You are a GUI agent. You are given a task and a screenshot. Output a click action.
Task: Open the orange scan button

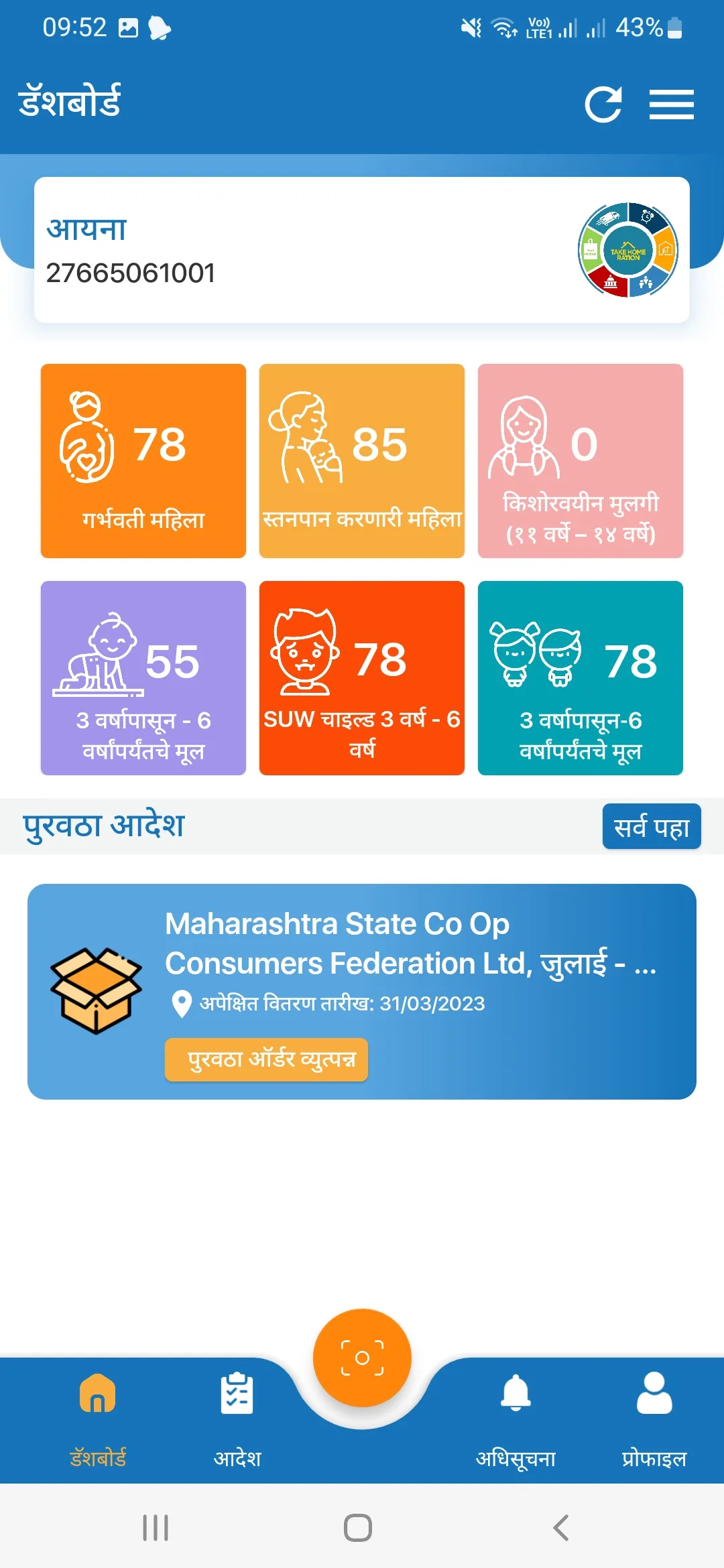(362, 1358)
